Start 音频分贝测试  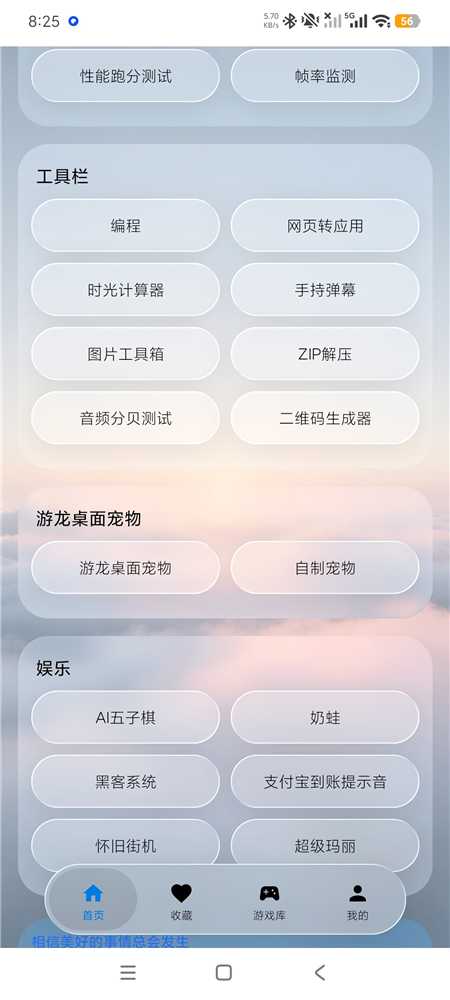(x=126, y=418)
